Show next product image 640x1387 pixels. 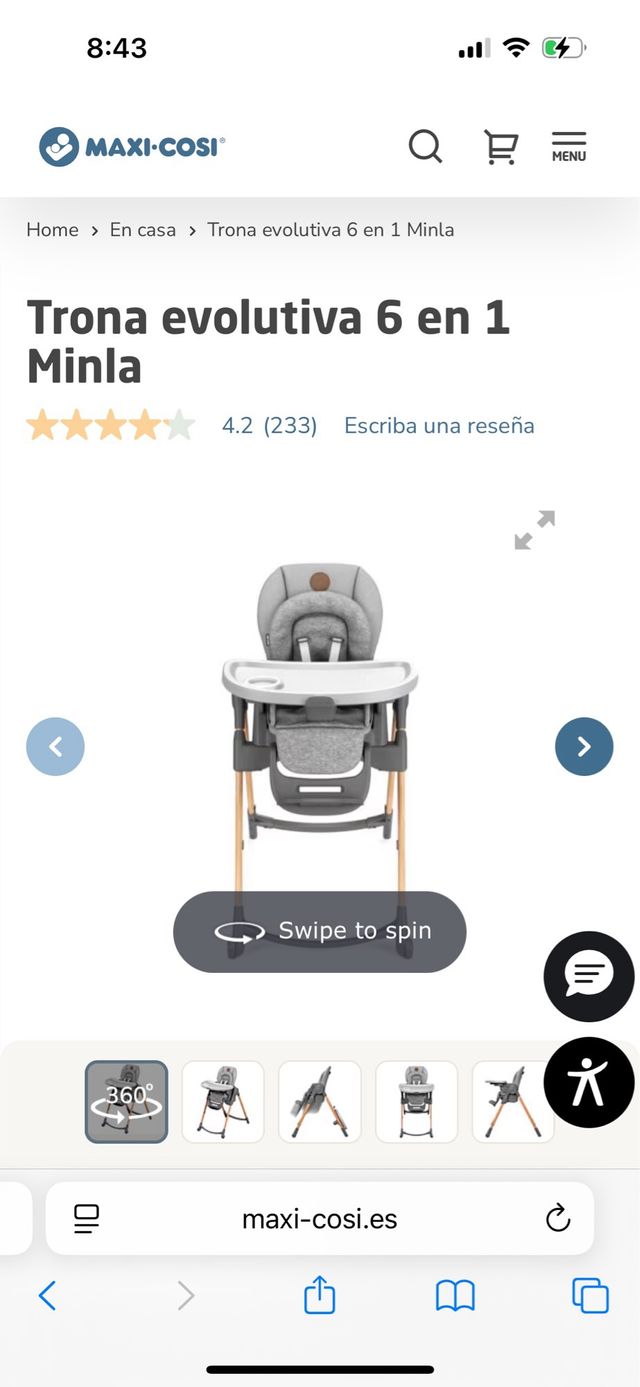[x=584, y=746]
